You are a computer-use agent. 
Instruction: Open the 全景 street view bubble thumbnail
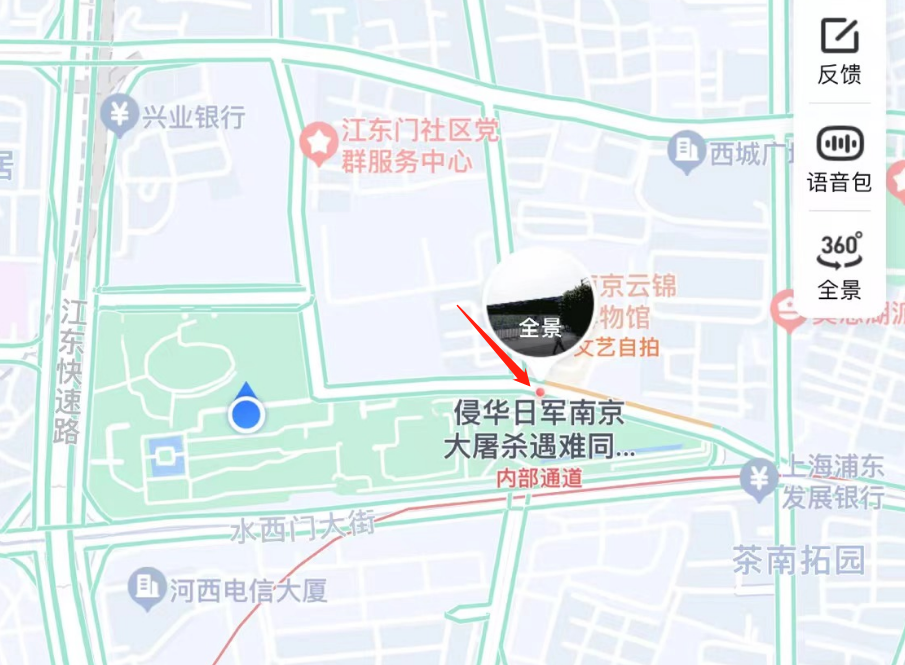(x=539, y=303)
